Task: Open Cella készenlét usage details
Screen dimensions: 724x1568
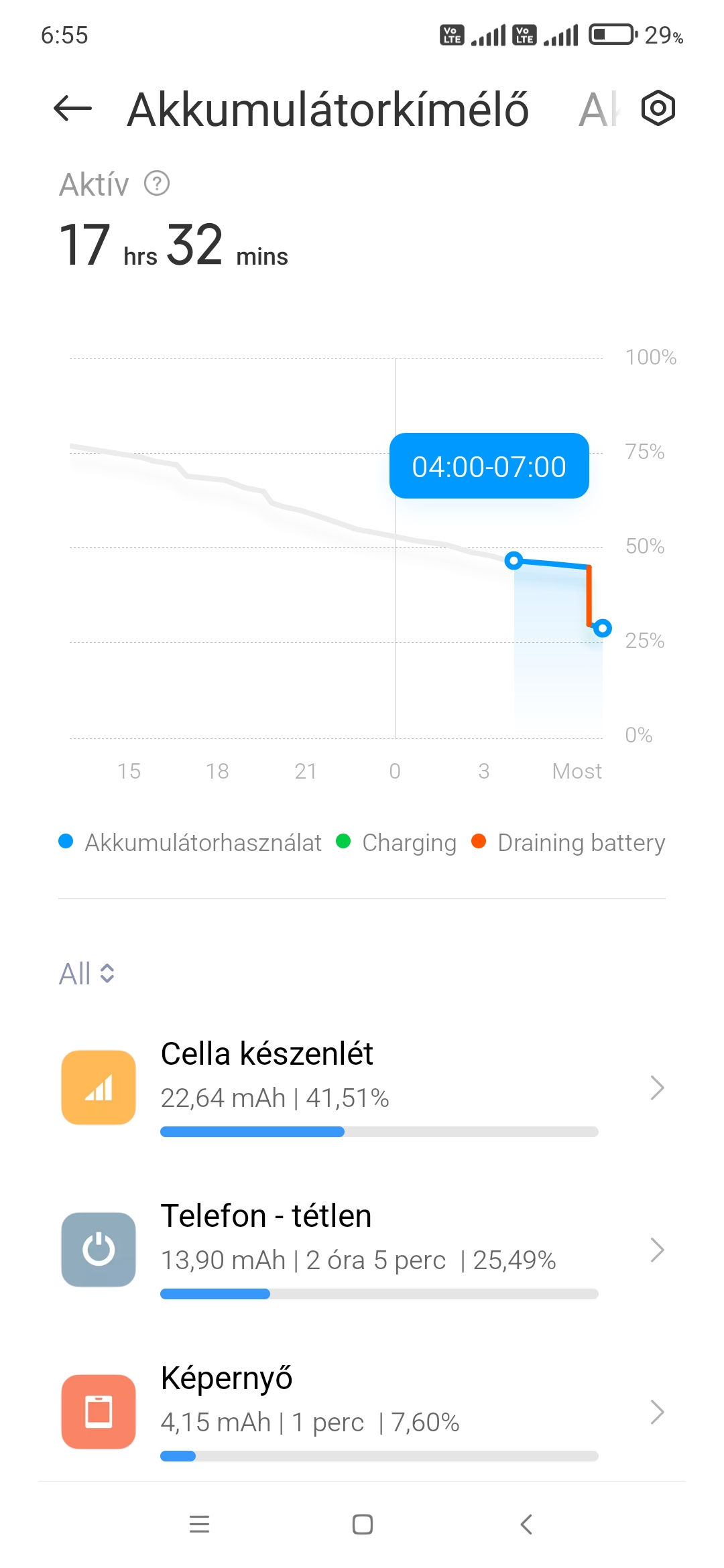Action: [x=362, y=1088]
